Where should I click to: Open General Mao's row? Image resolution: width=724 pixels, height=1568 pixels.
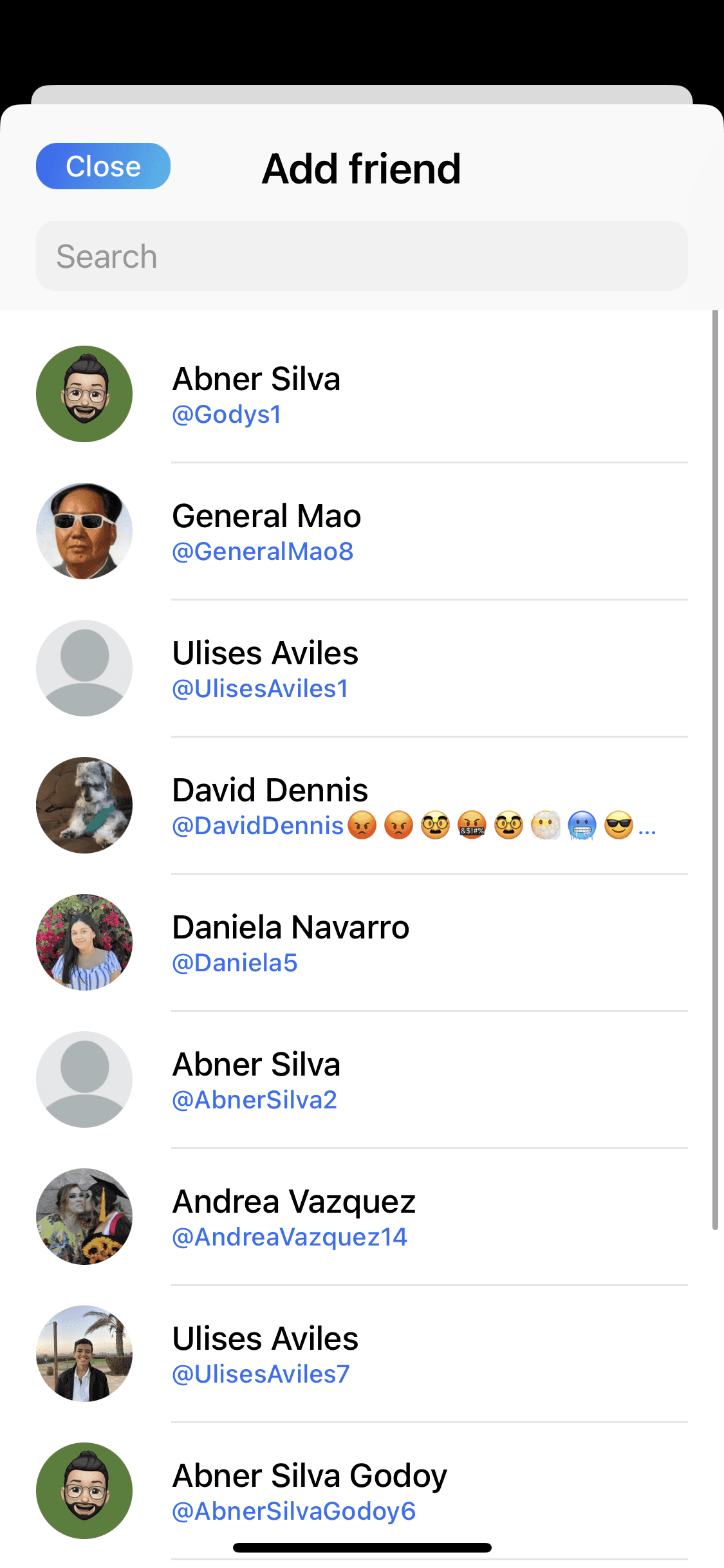coord(362,531)
